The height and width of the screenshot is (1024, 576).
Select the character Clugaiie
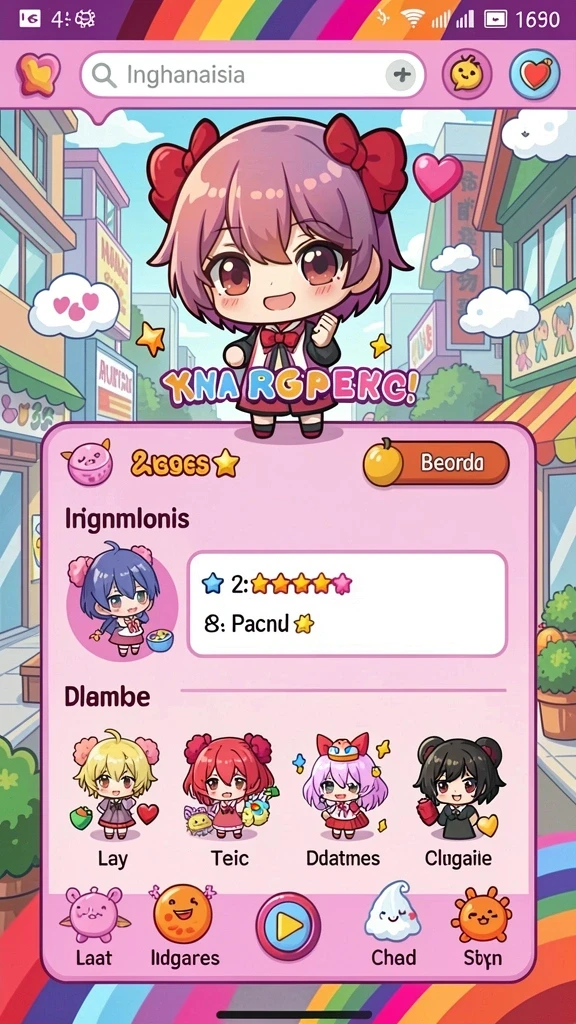point(458,799)
